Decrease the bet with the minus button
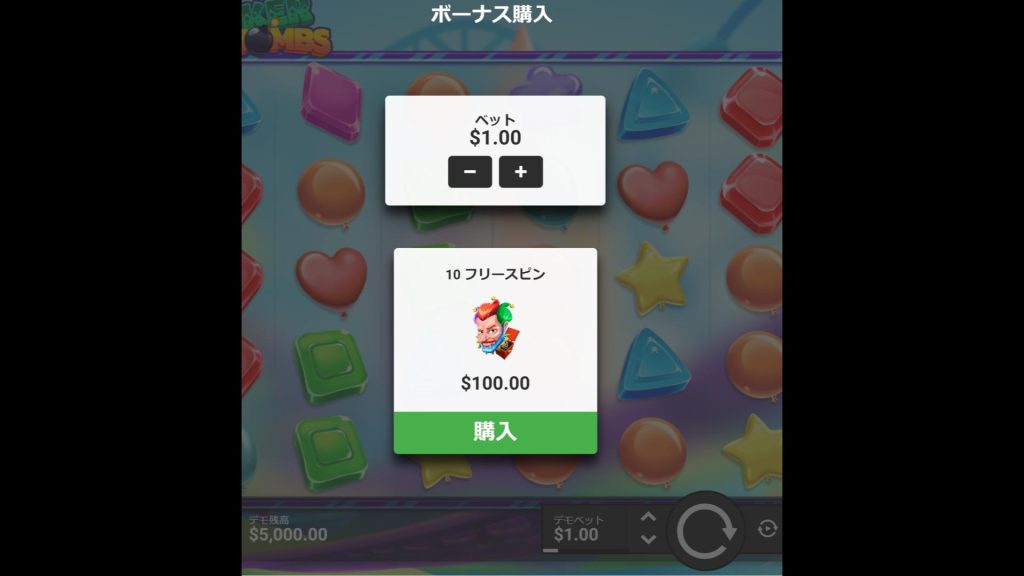1024x576 pixels. coord(470,172)
